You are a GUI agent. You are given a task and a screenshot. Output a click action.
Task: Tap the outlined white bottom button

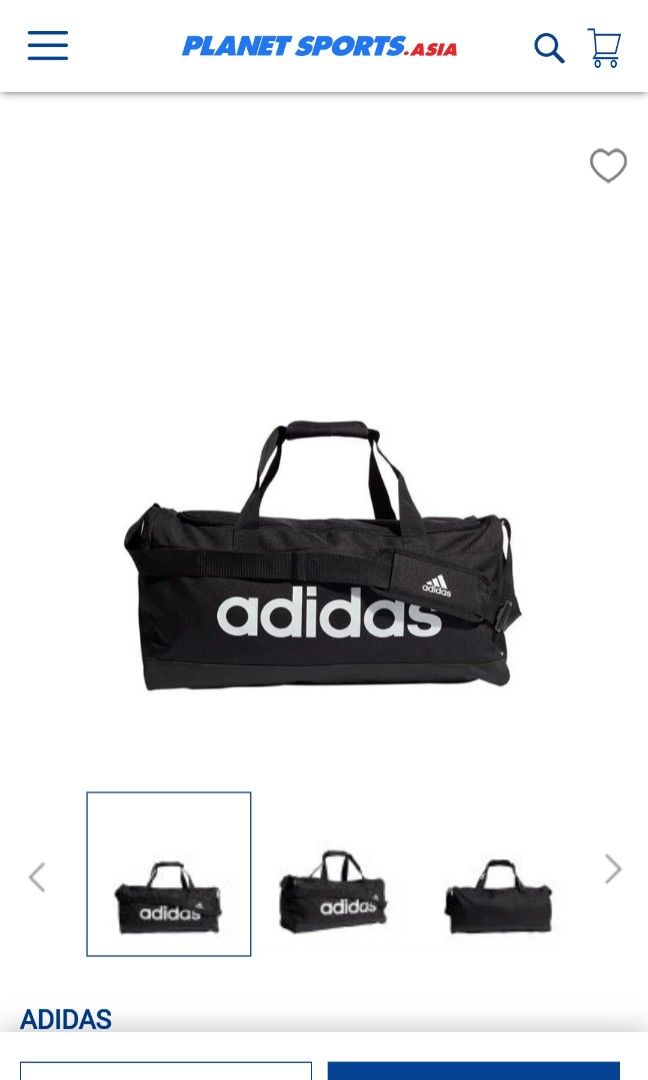click(166, 1071)
